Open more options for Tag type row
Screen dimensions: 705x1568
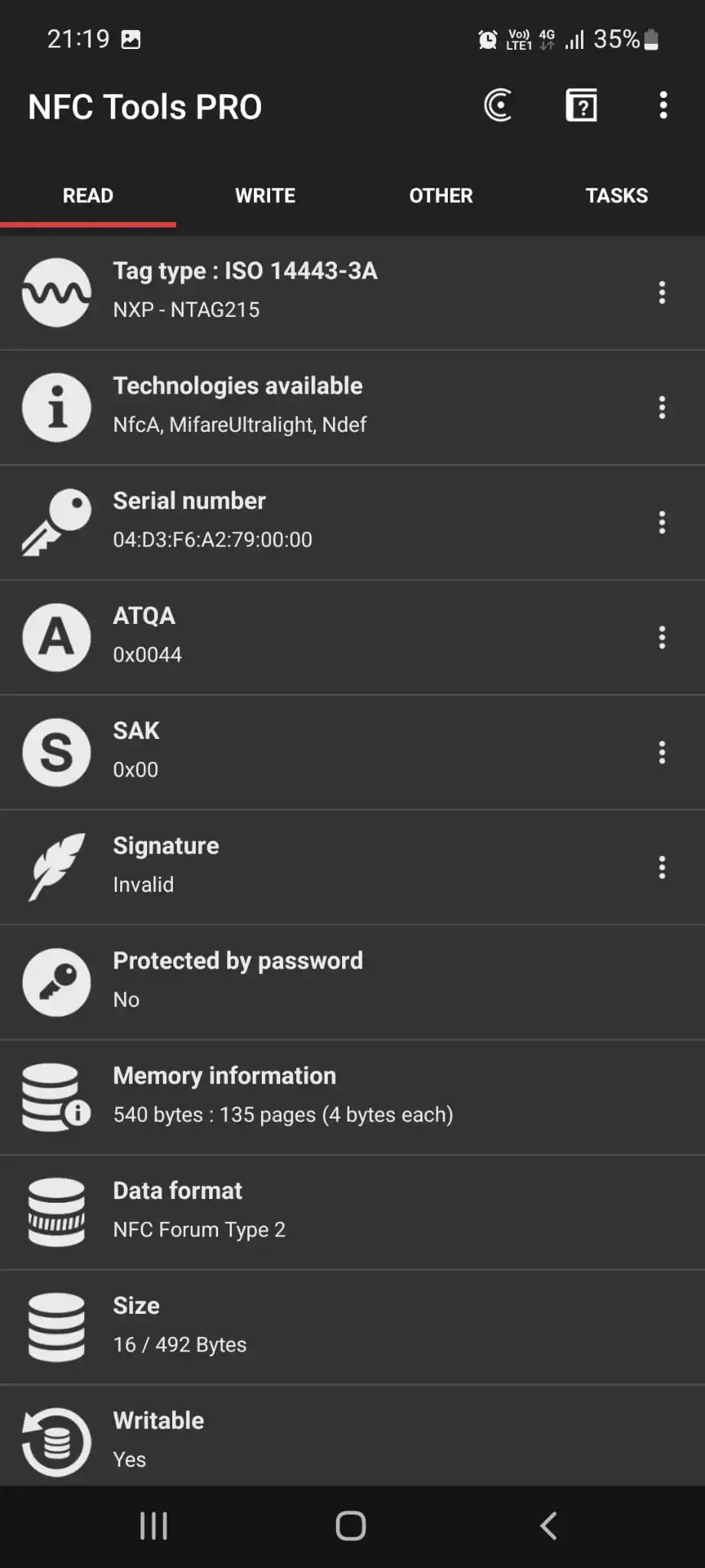(662, 292)
